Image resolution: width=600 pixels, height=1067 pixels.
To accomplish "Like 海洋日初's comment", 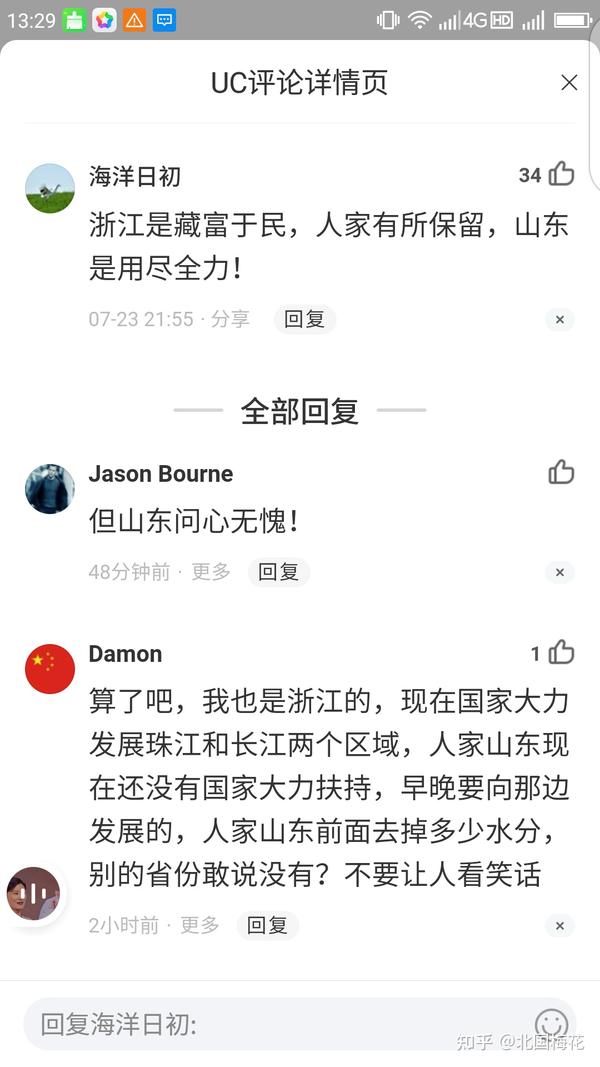I will pos(561,174).
